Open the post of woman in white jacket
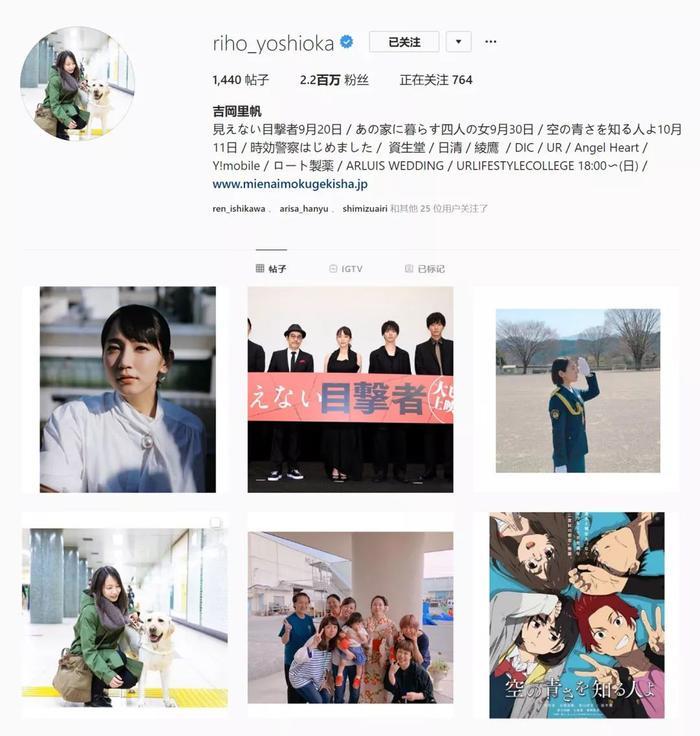Screen dimensions: 700x736 [127, 389]
